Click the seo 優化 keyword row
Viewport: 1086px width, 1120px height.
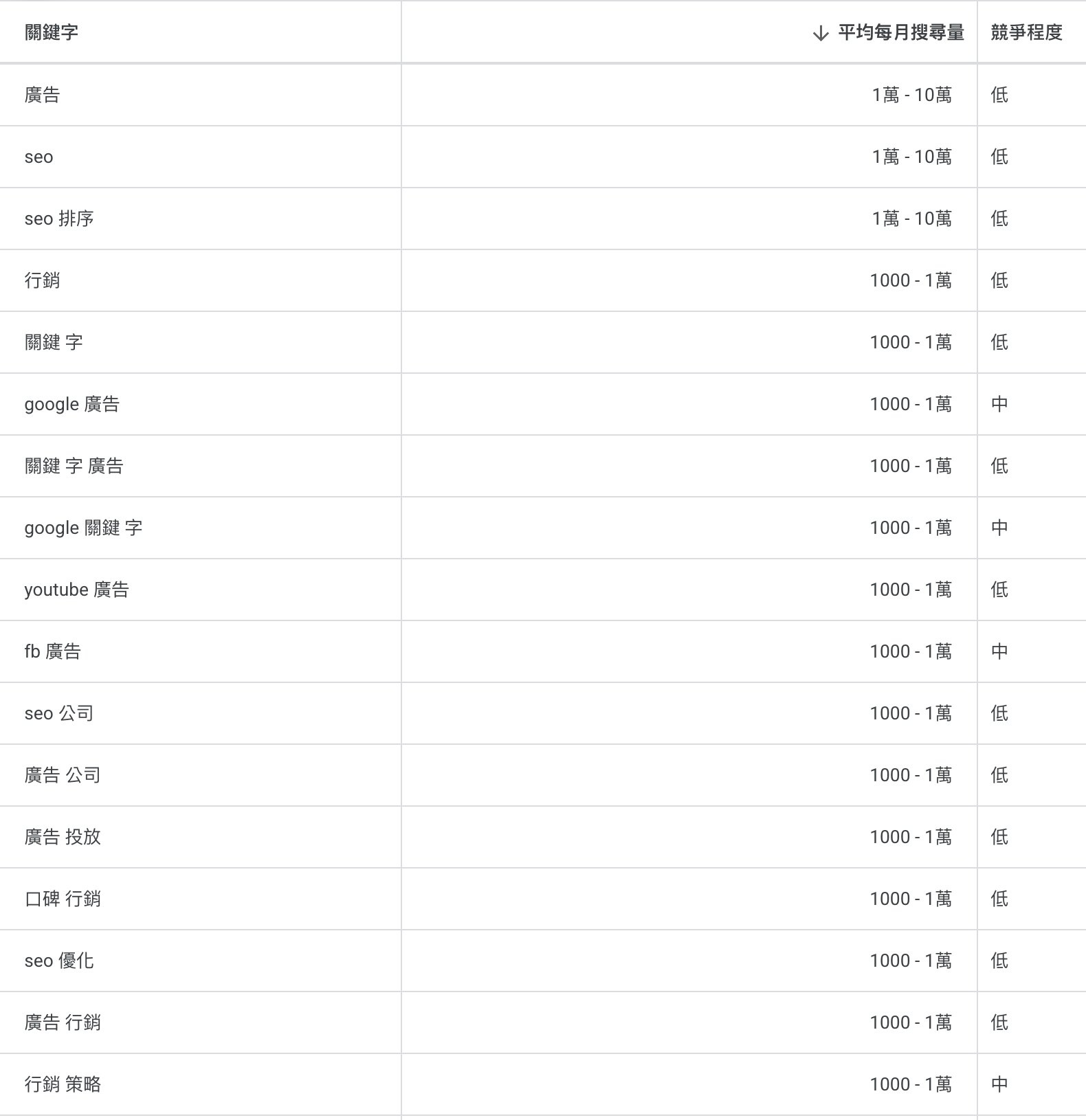(58, 961)
